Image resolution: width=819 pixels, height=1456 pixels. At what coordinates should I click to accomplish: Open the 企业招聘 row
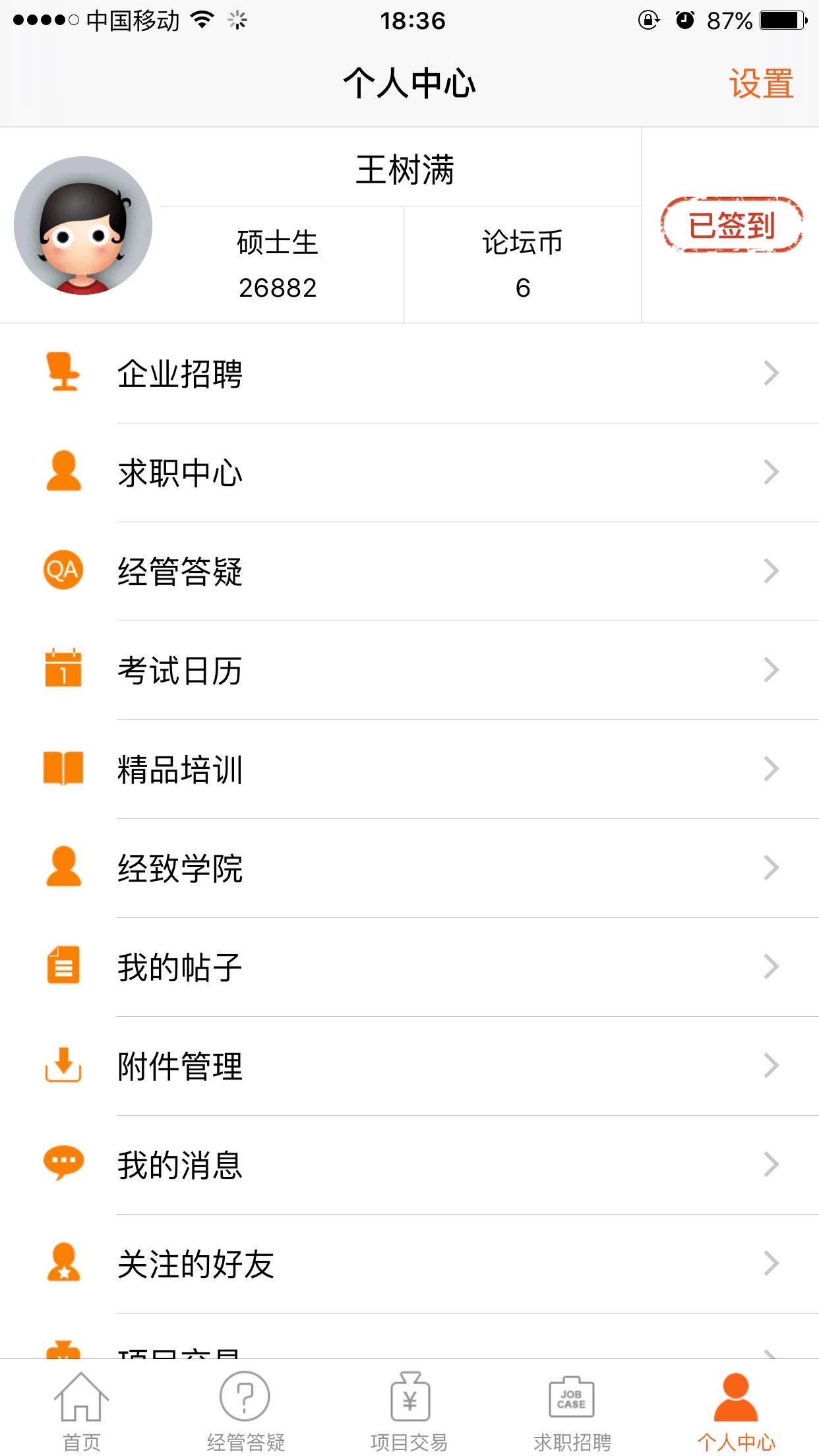coord(409,374)
